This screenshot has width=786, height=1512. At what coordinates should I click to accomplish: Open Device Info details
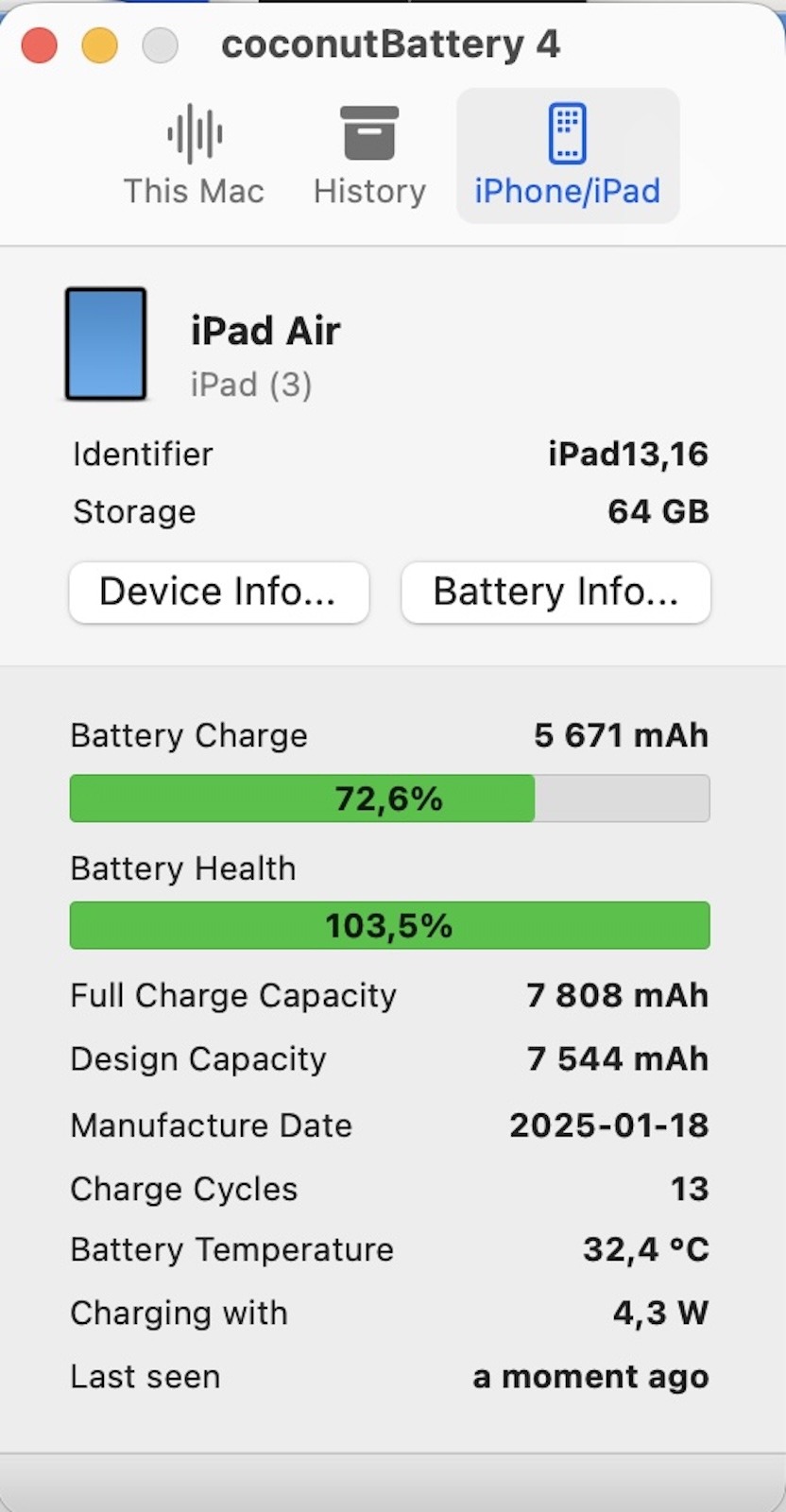(218, 593)
